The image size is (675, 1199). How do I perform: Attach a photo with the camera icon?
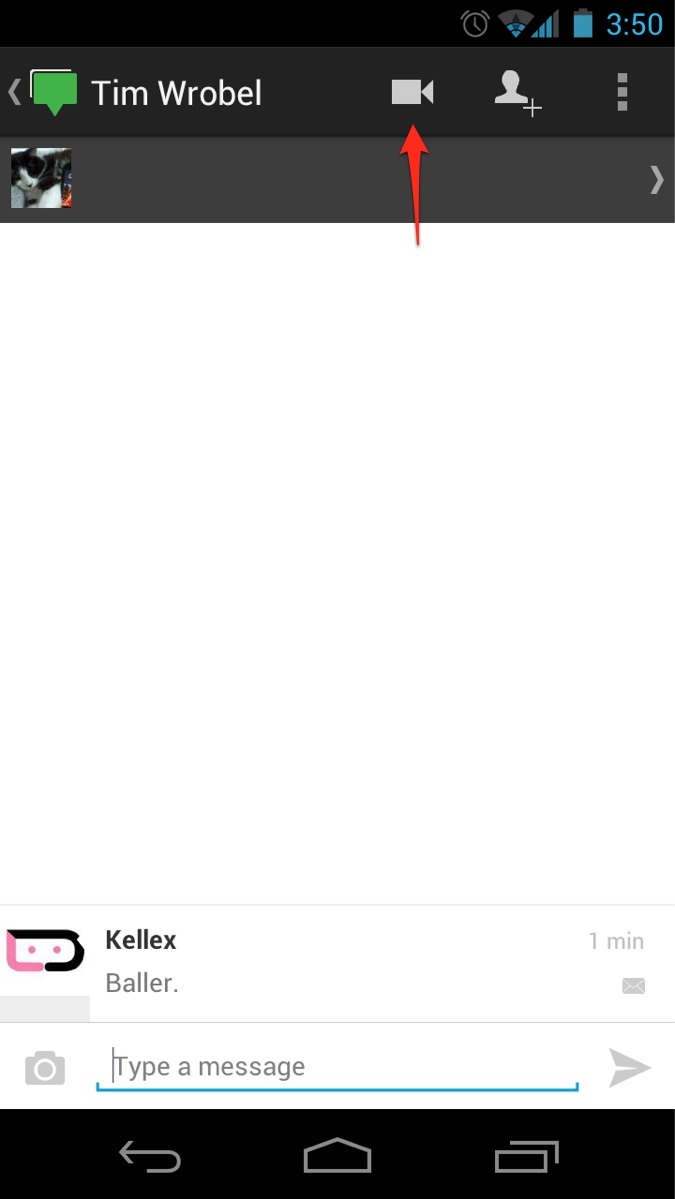tap(45, 1068)
